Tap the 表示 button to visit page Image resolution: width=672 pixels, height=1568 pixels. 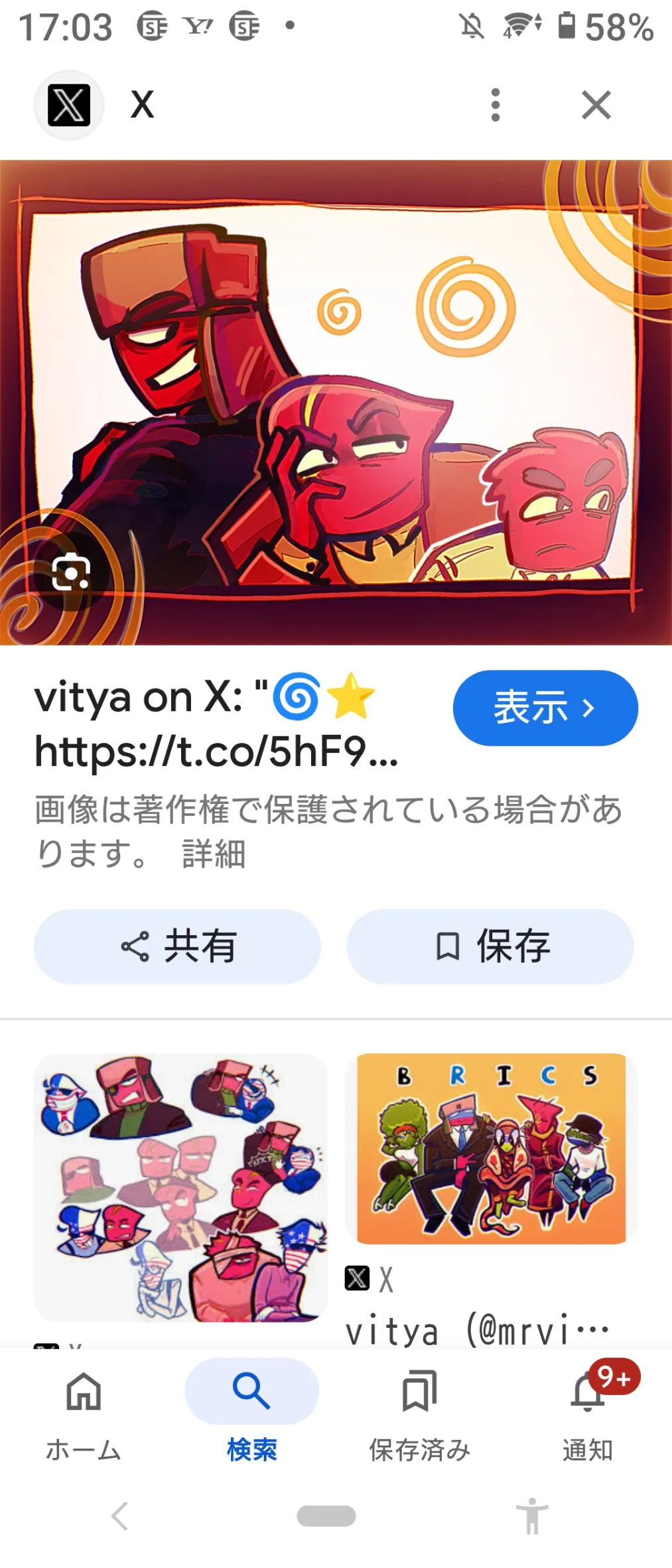pos(545,708)
